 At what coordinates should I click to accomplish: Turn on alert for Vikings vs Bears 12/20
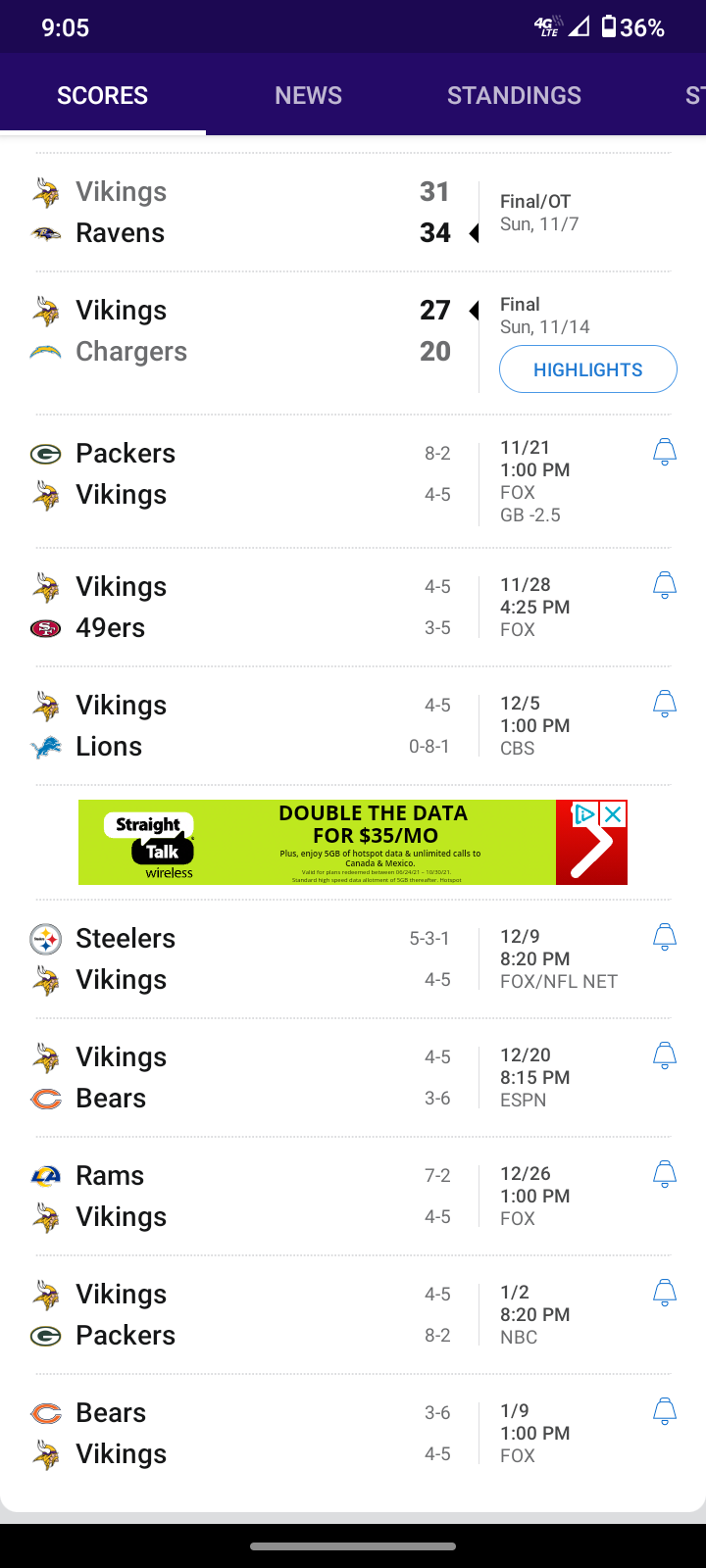(665, 1055)
